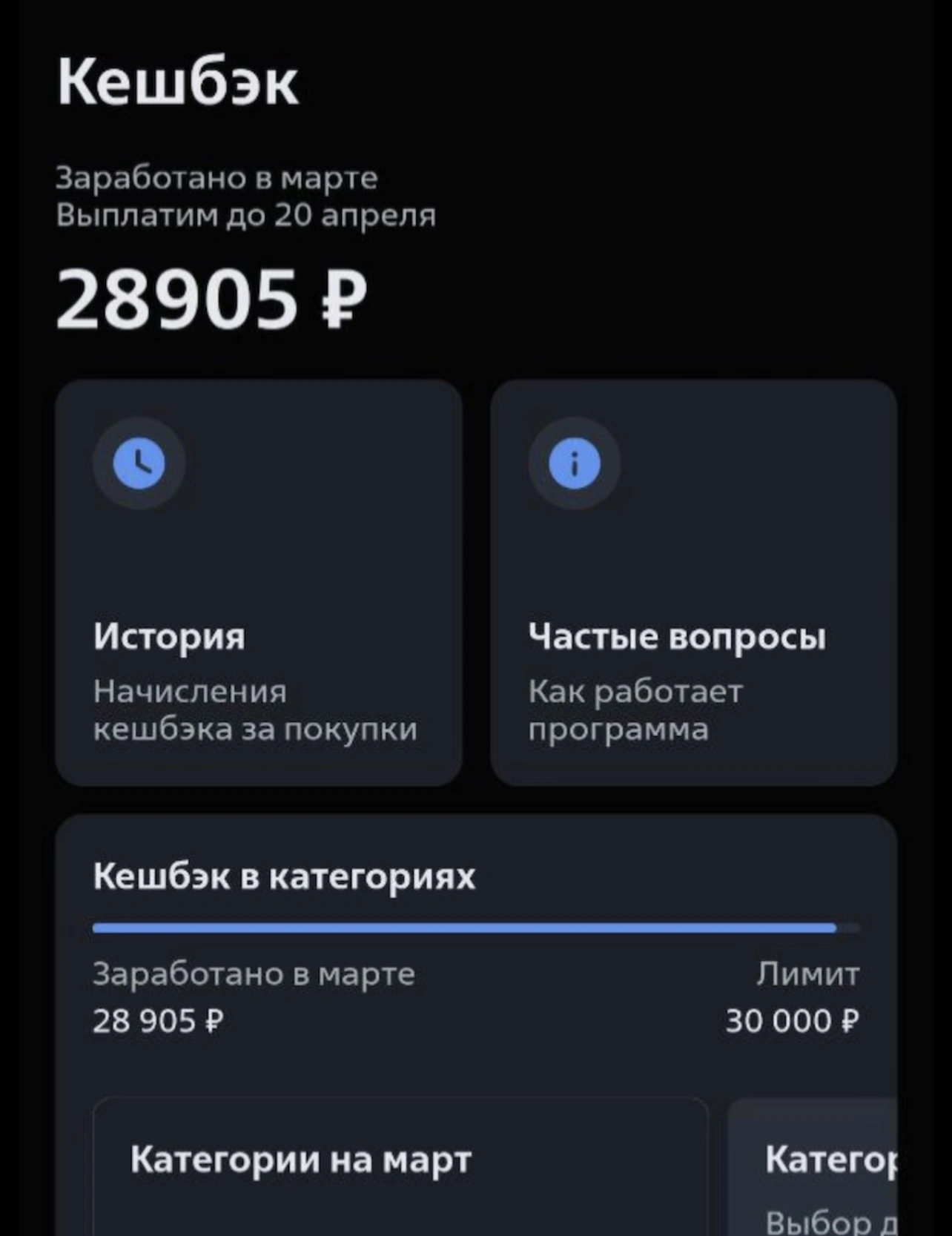Open the Категории на март card

[400, 1166]
